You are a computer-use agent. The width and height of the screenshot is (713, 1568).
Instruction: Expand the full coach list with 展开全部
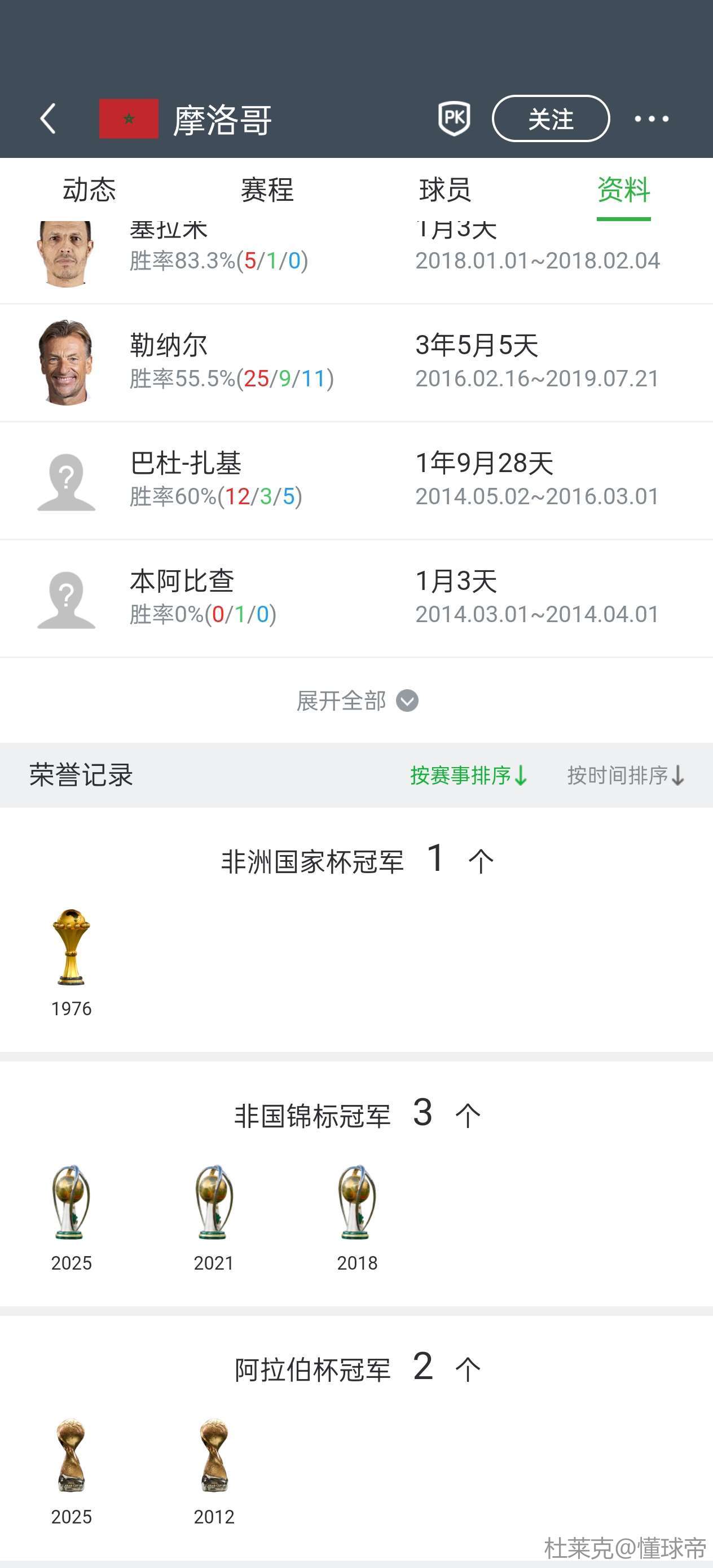tap(356, 701)
